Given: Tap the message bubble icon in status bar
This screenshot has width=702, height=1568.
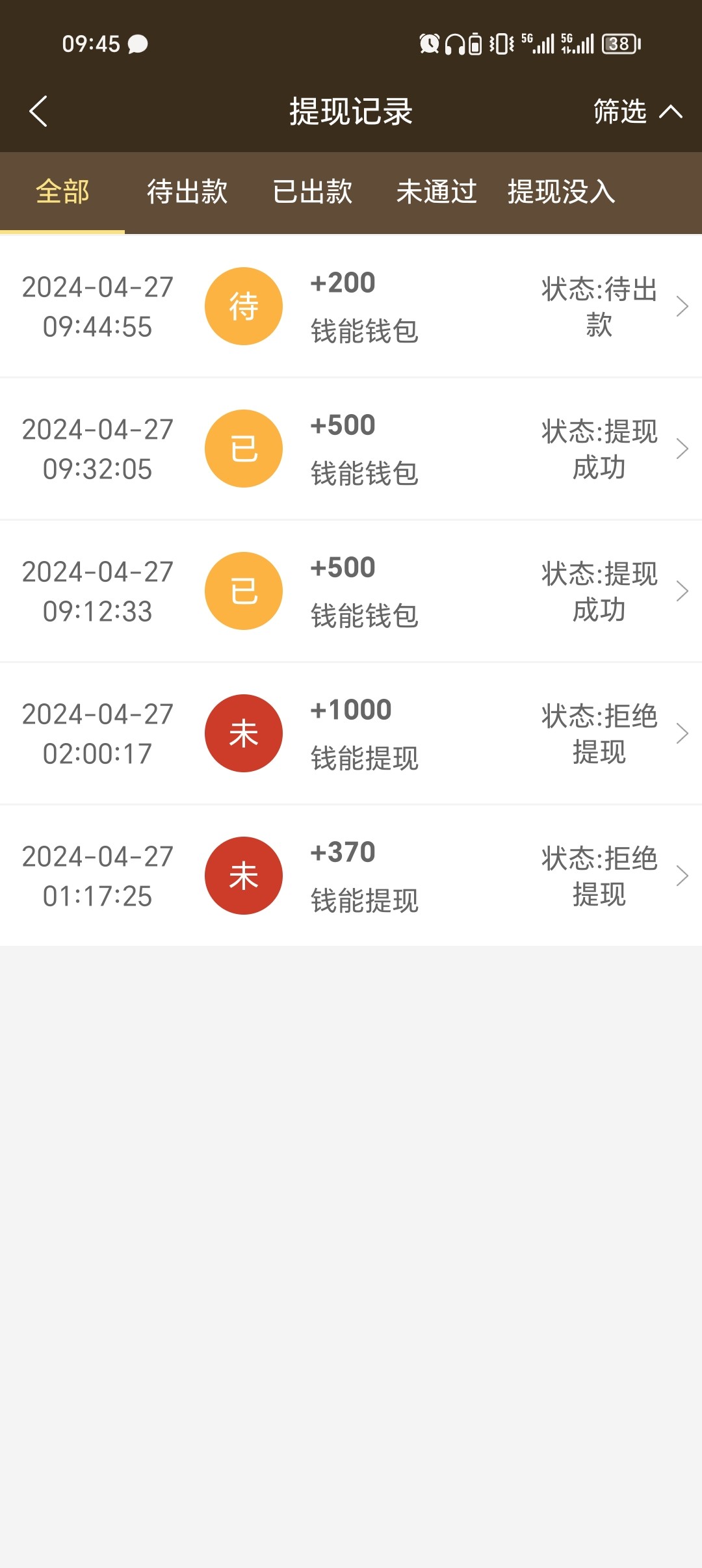Looking at the screenshot, I should 138,44.
